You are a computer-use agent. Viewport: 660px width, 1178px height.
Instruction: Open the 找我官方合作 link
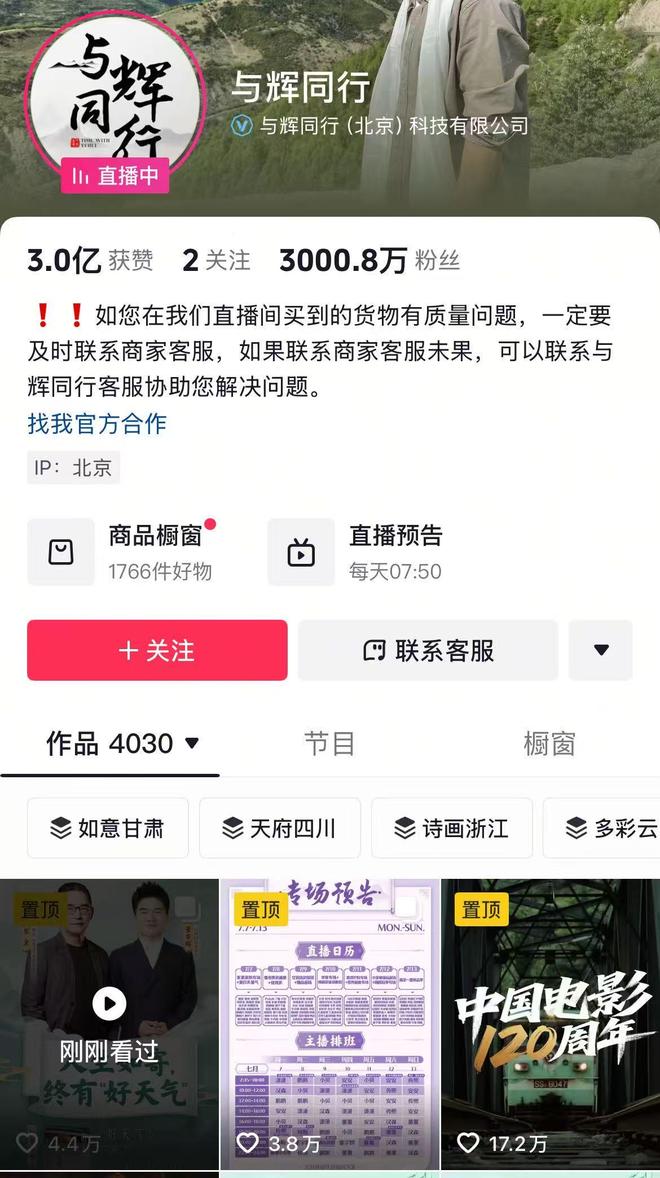point(97,423)
